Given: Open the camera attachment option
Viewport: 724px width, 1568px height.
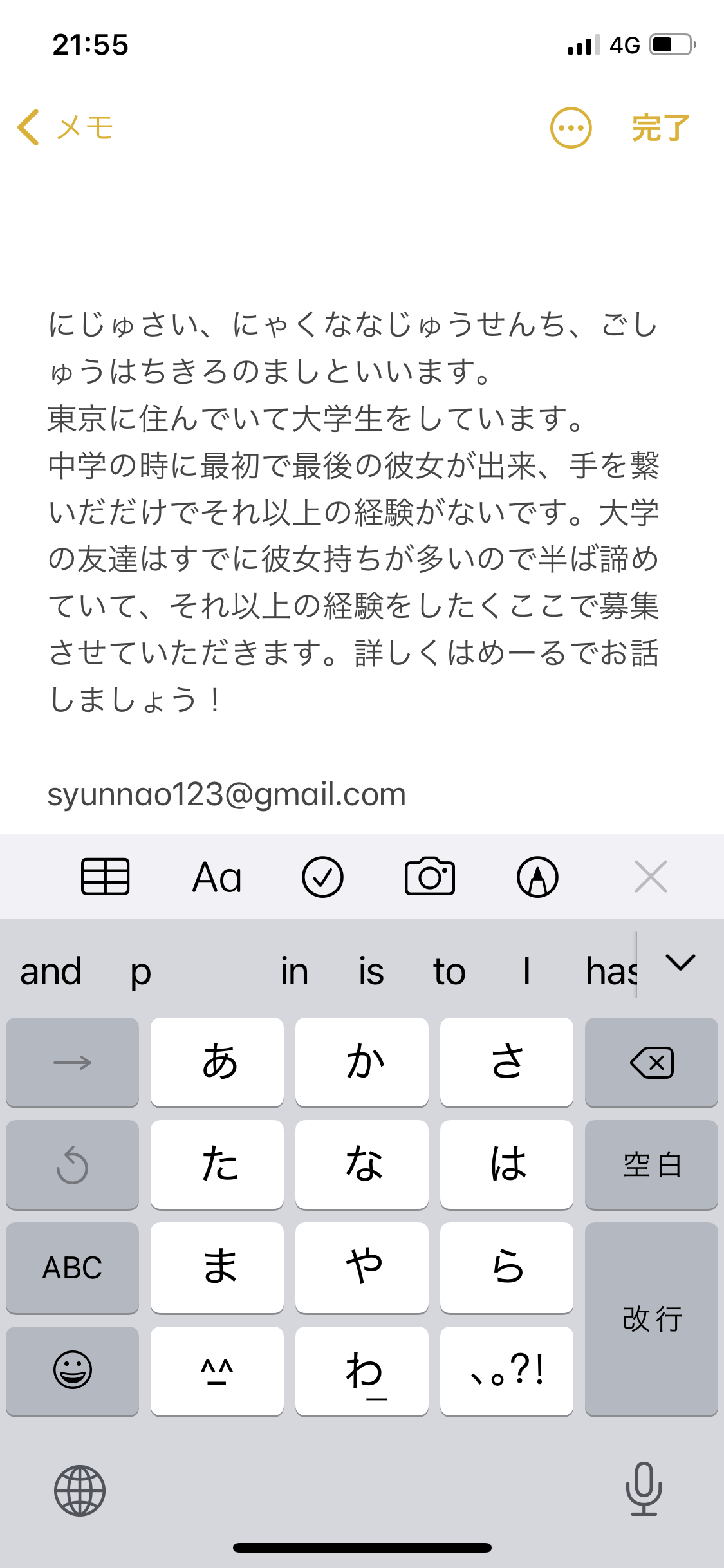Looking at the screenshot, I should [430, 877].
